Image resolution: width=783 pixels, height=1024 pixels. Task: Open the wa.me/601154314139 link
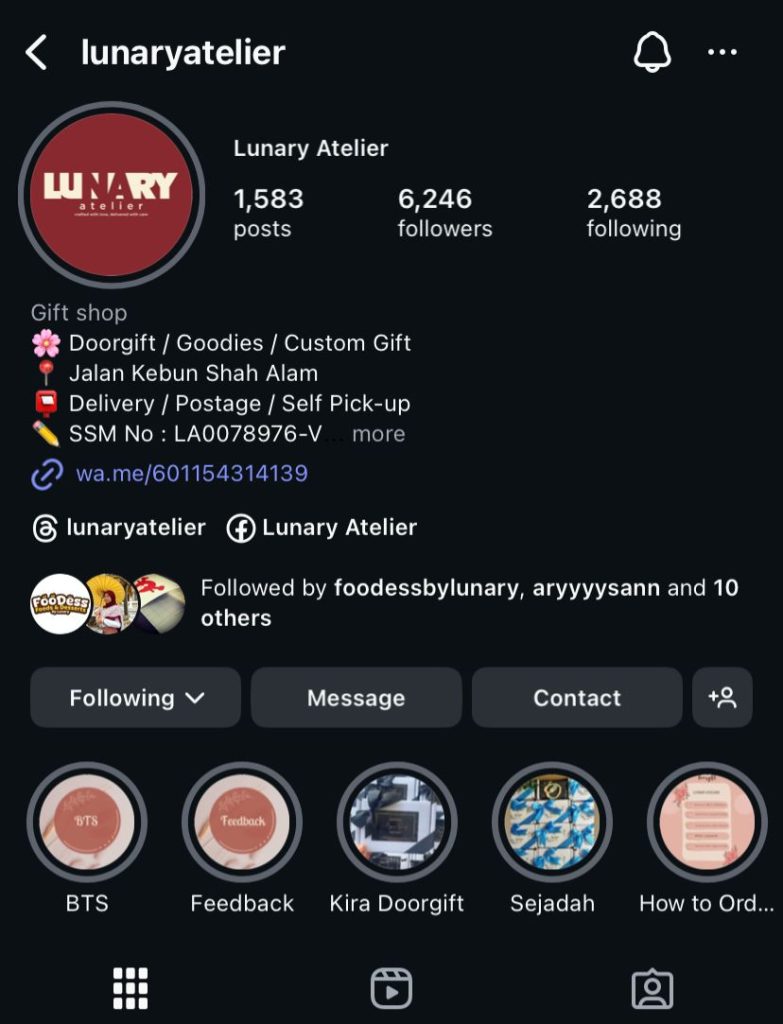pyautogui.click(x=191, y=473)
